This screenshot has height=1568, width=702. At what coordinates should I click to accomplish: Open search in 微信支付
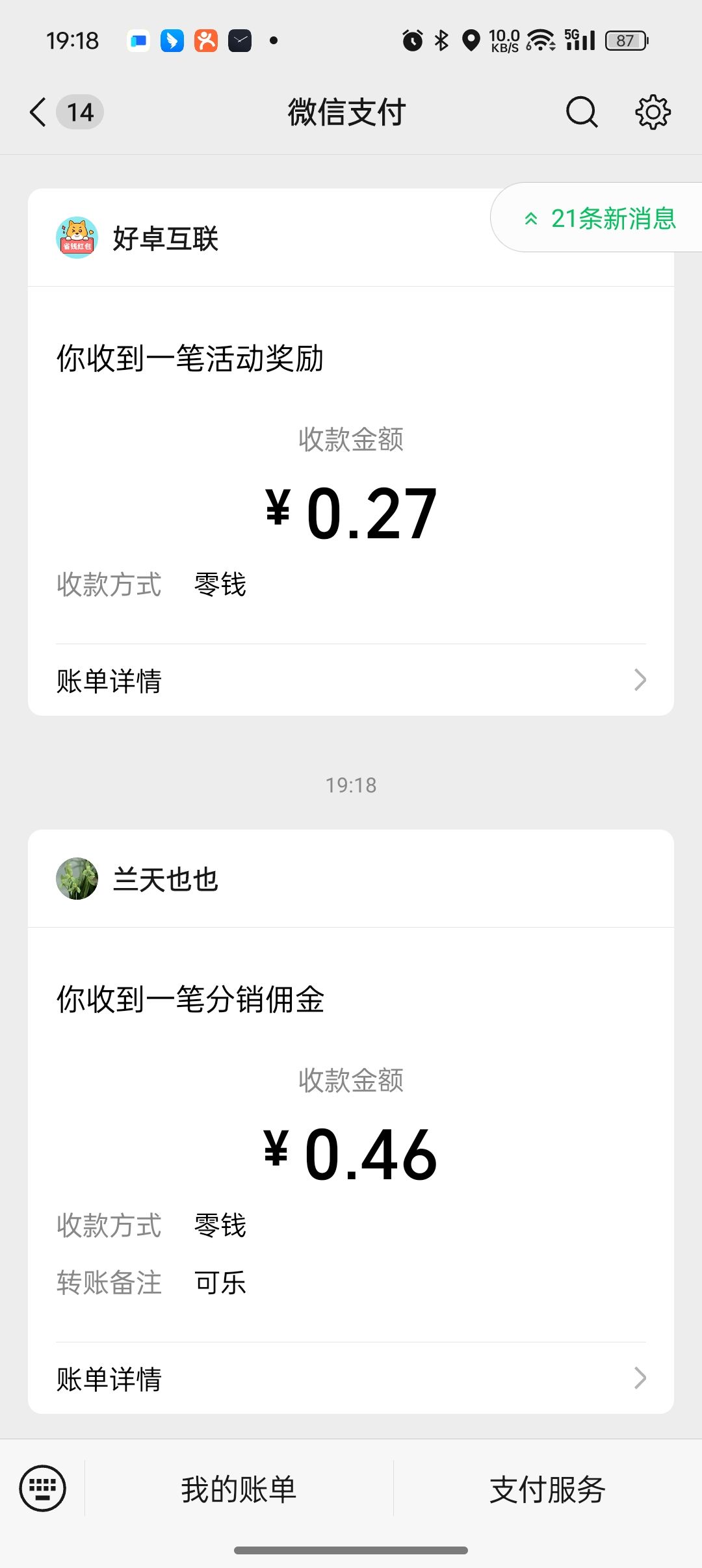[581, 112]
